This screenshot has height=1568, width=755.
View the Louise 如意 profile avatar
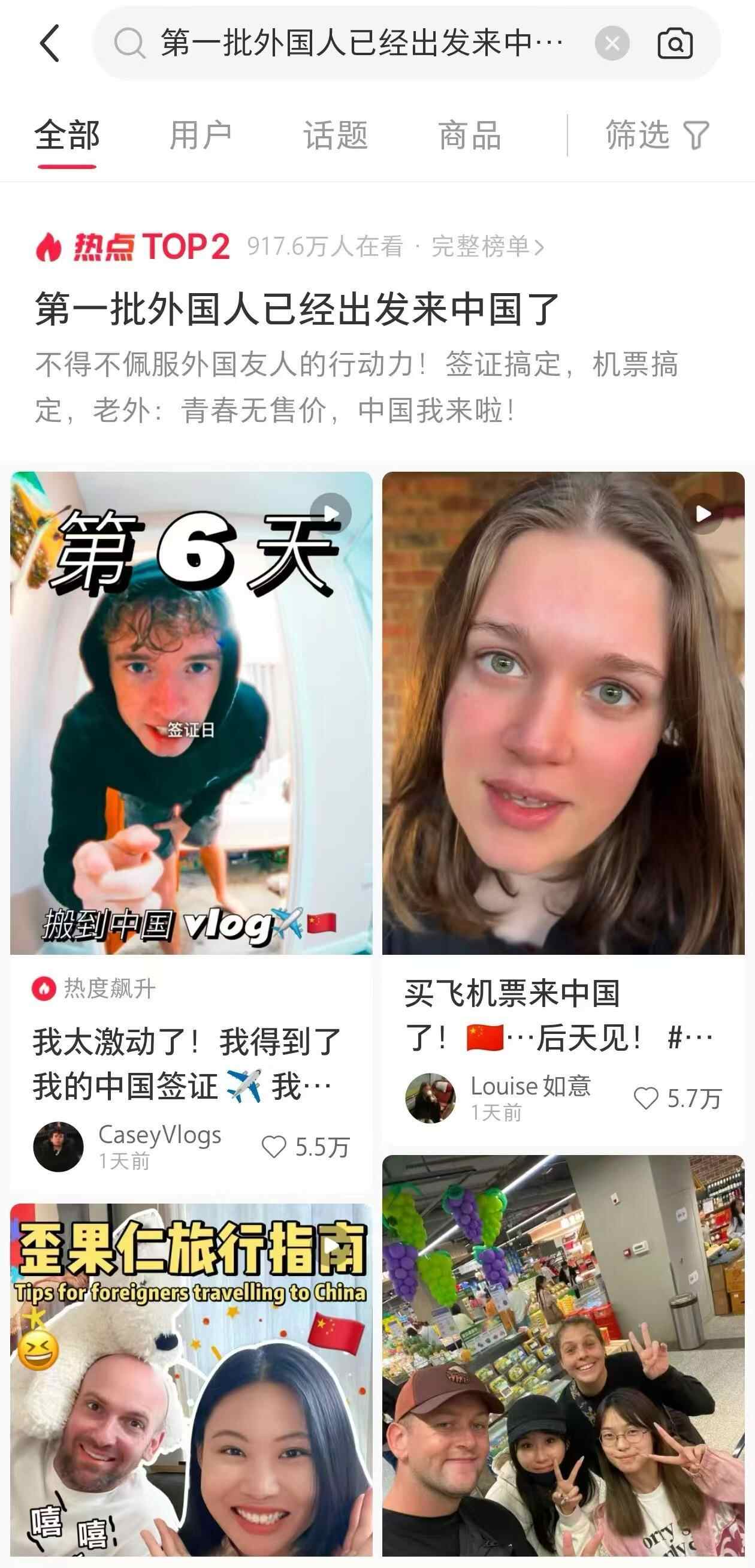[430, 1098]
